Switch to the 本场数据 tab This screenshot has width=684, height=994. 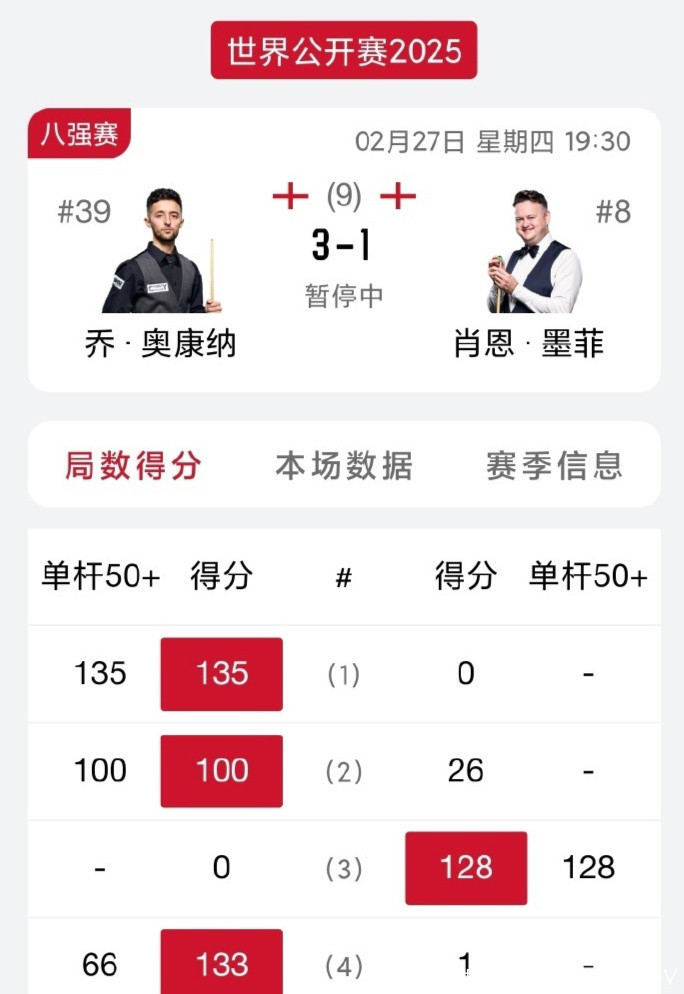pyautogui.click(x=344, y=465)
